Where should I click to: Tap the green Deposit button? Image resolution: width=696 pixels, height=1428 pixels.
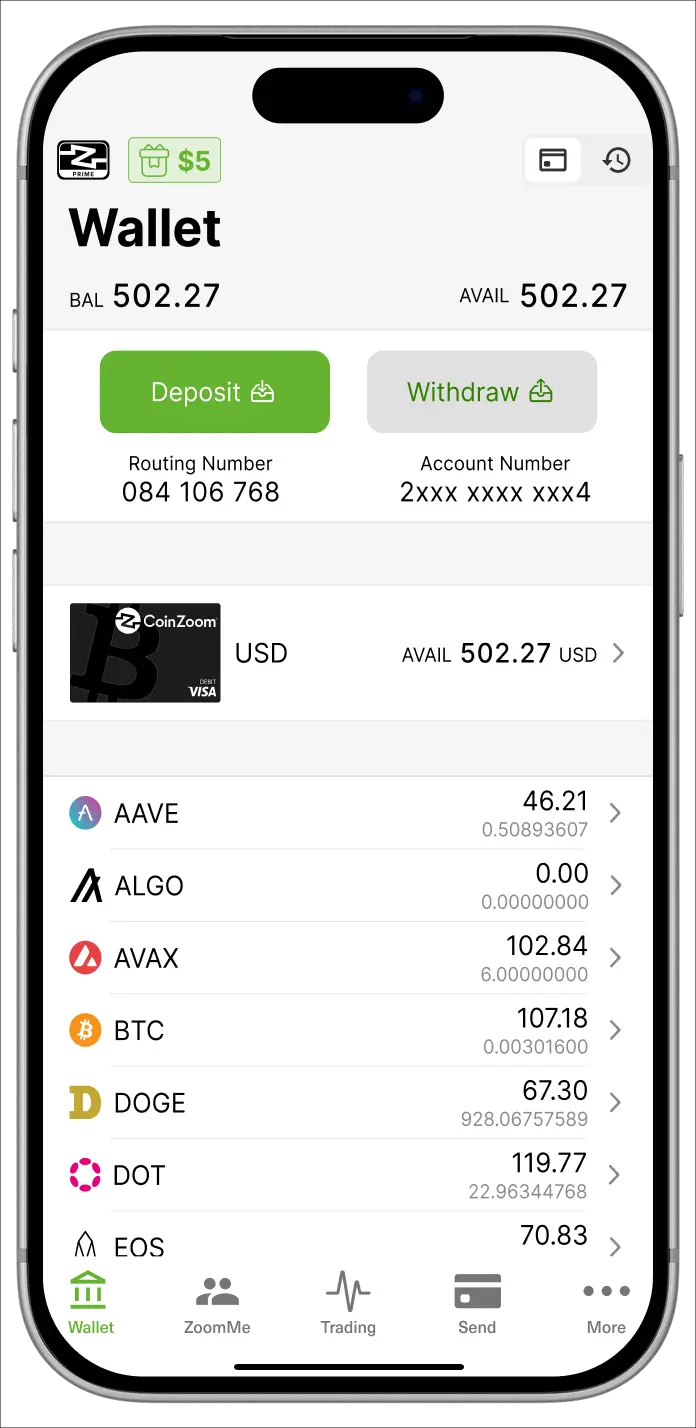pos(215,392)
